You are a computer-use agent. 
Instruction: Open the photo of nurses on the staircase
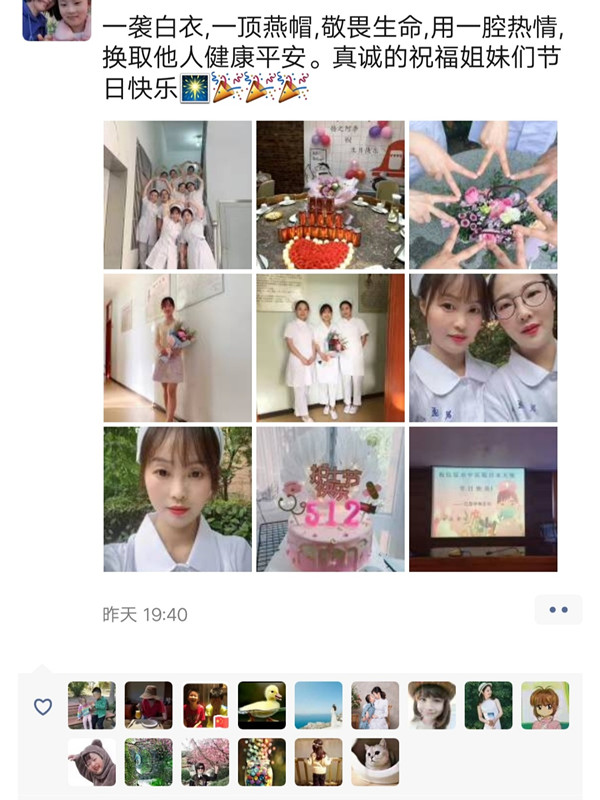178,195
